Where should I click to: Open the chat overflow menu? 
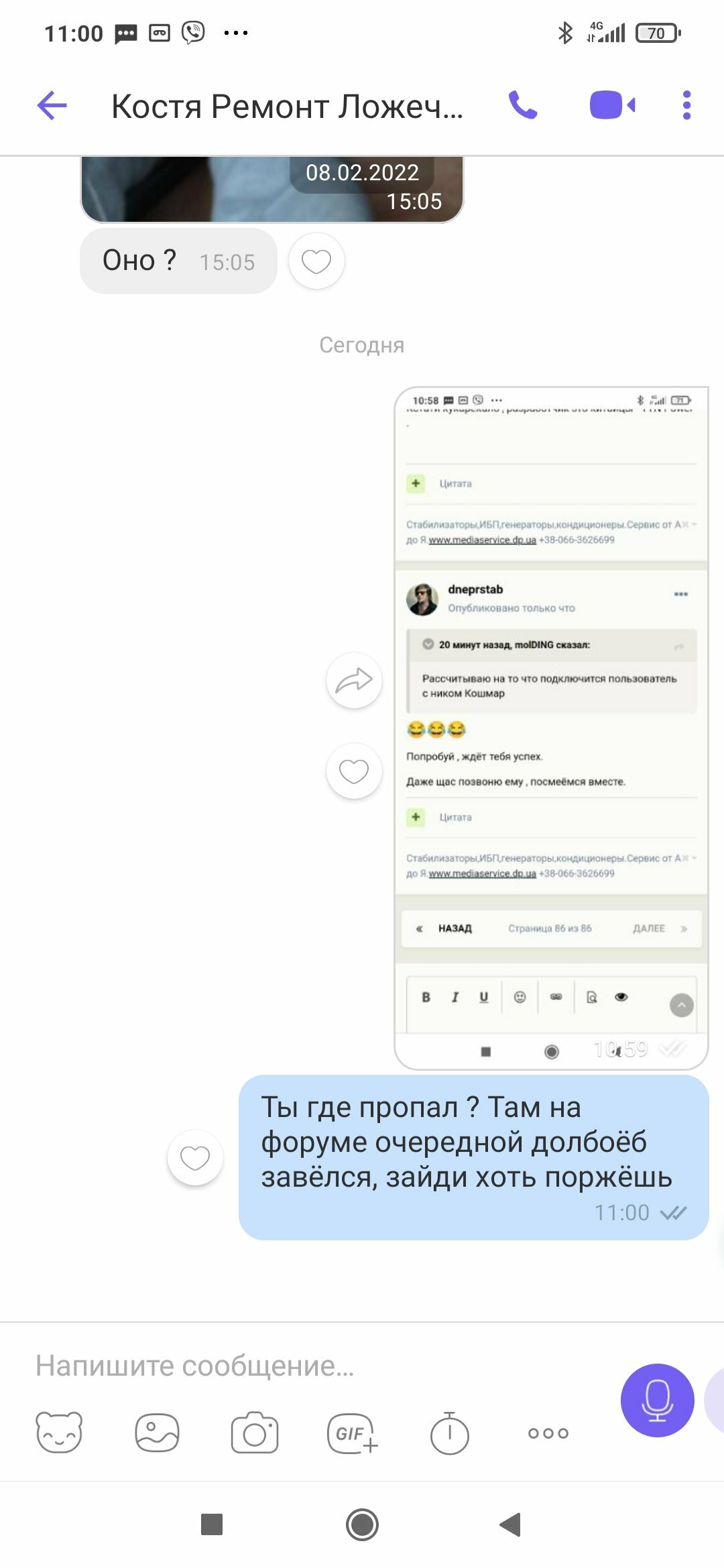(x=686, y=105)
